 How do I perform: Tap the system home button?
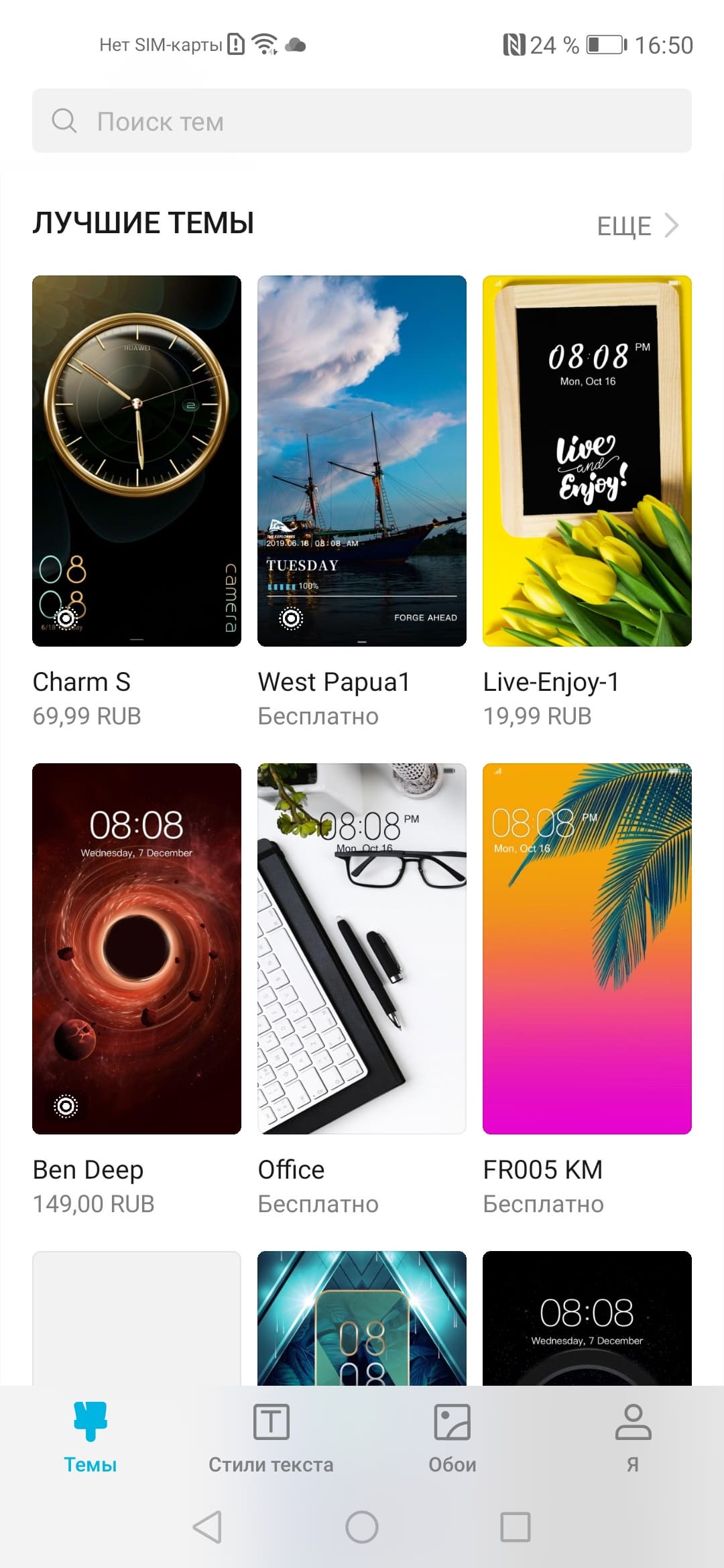362,1527
